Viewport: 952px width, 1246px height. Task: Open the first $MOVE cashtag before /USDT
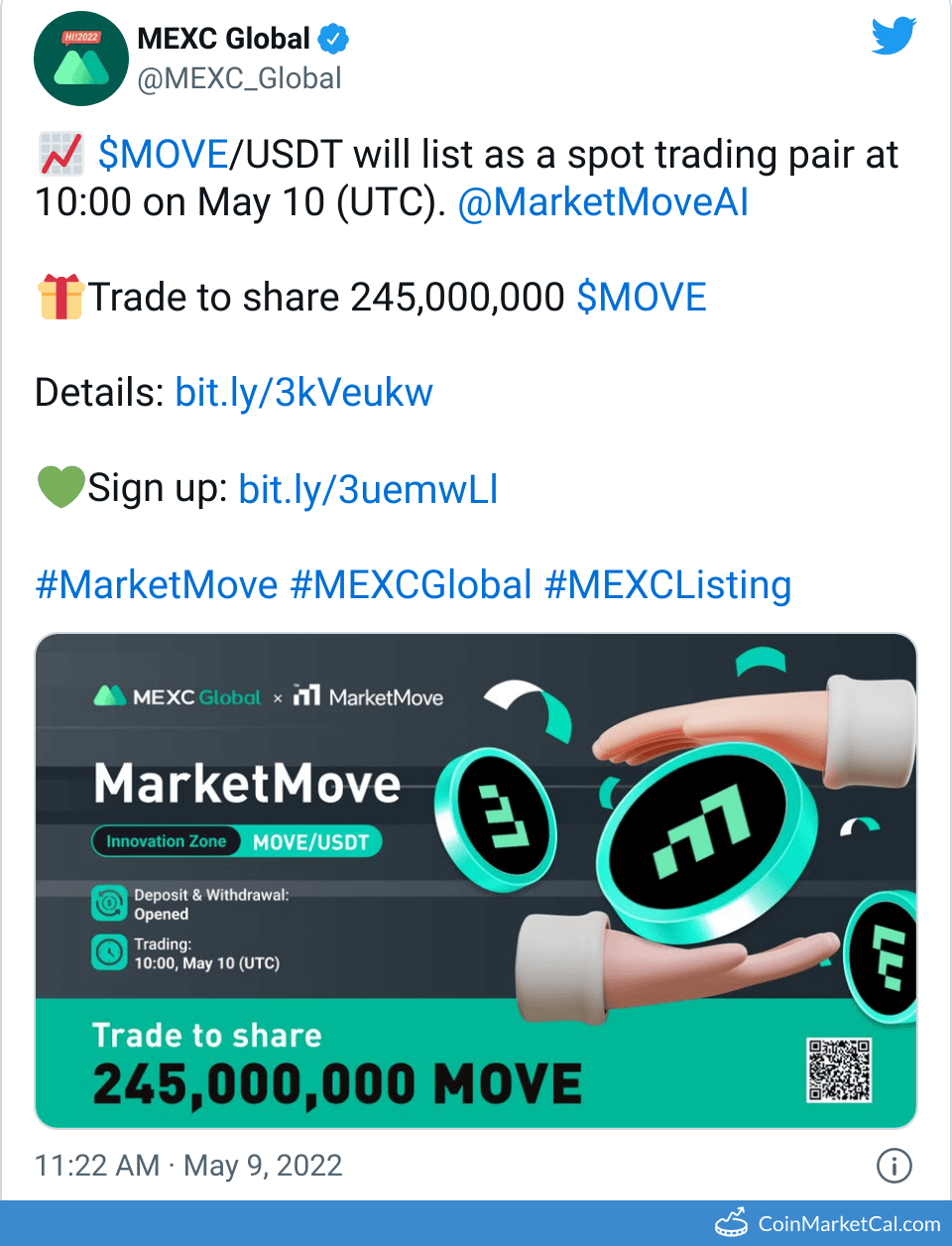tap(164, 155)
